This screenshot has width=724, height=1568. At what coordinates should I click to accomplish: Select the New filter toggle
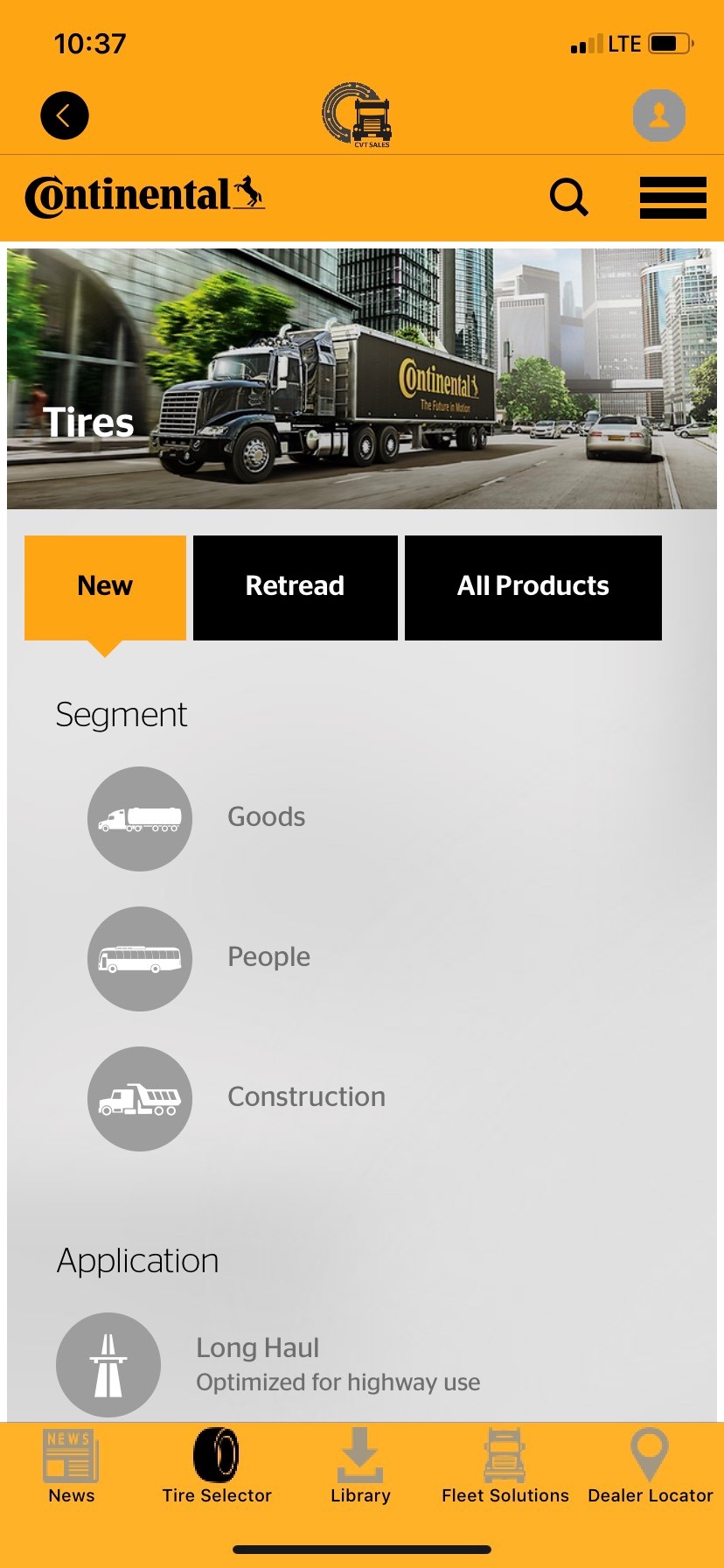click(x=105, y=586)
